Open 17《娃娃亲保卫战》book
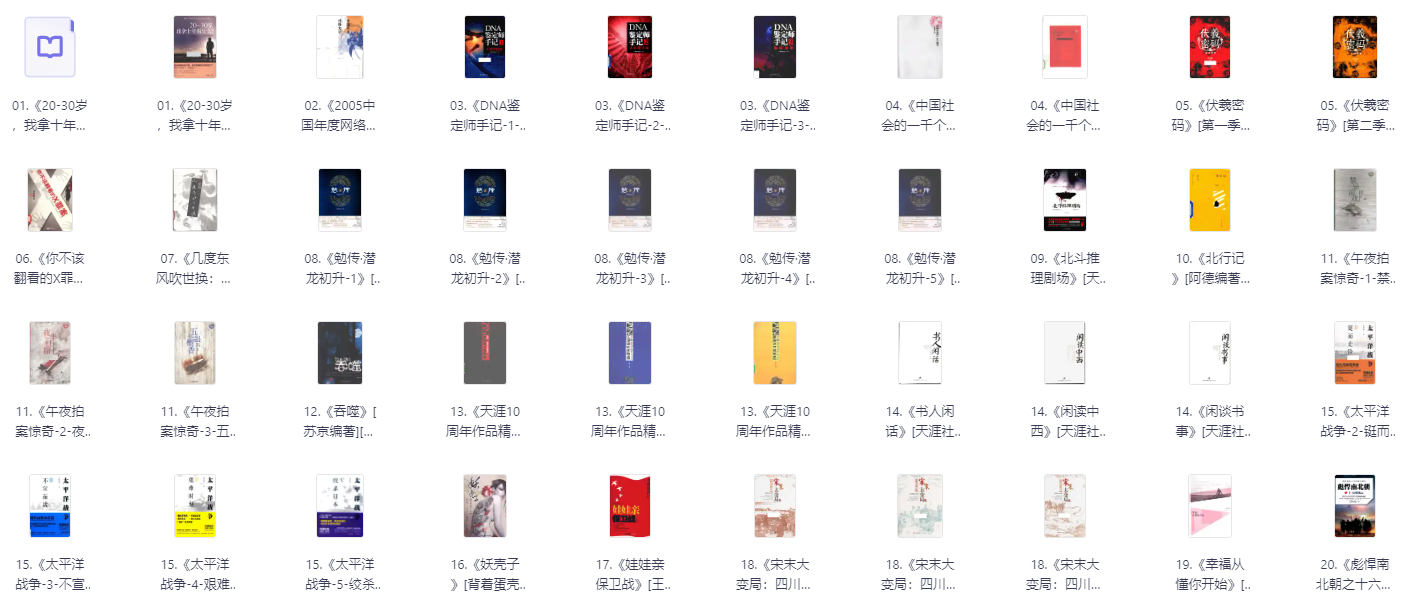Screen dimensions: 1405x595 click(x=629, y=506)
